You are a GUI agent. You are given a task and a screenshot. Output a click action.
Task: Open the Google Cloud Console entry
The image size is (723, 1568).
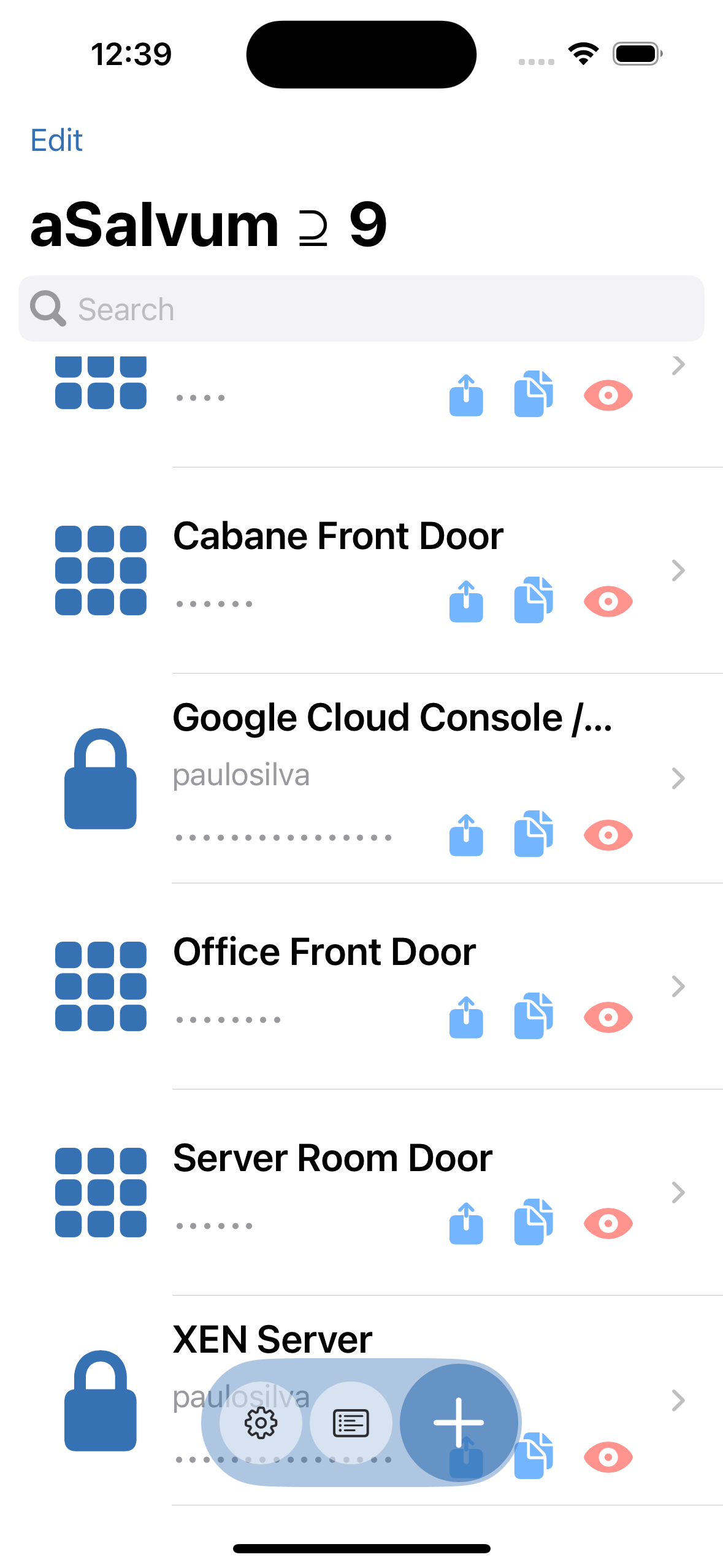point(392,718)
